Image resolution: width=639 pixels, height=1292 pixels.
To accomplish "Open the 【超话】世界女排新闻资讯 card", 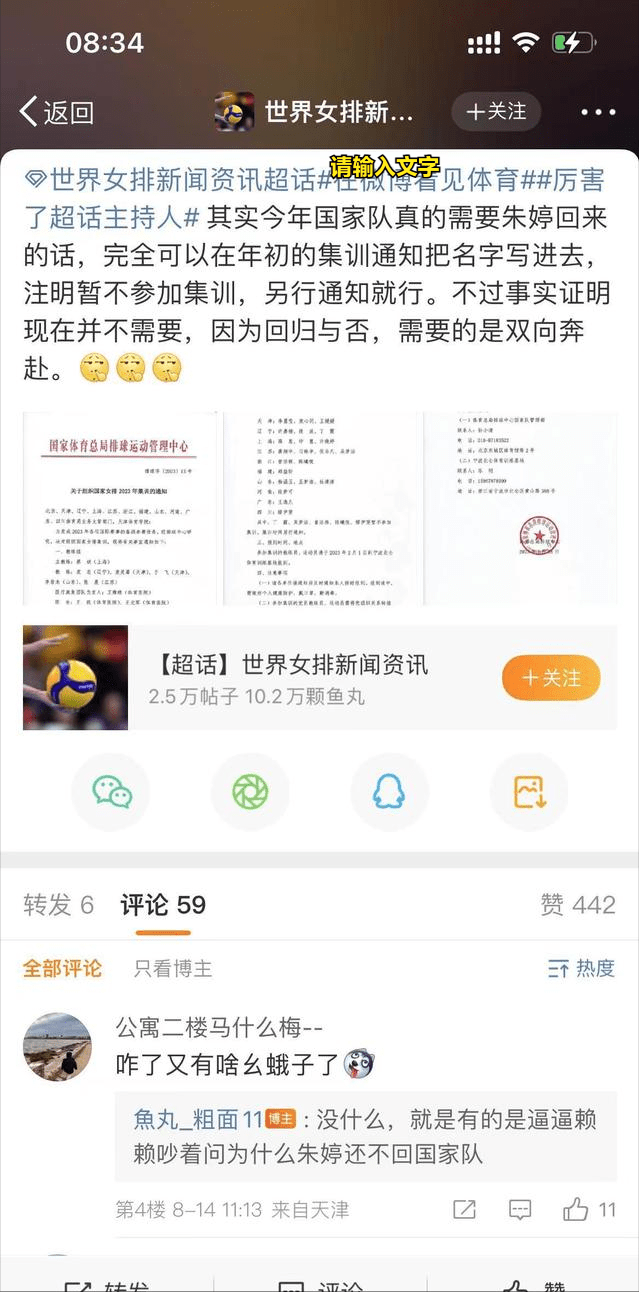I will tap(290, 678).
